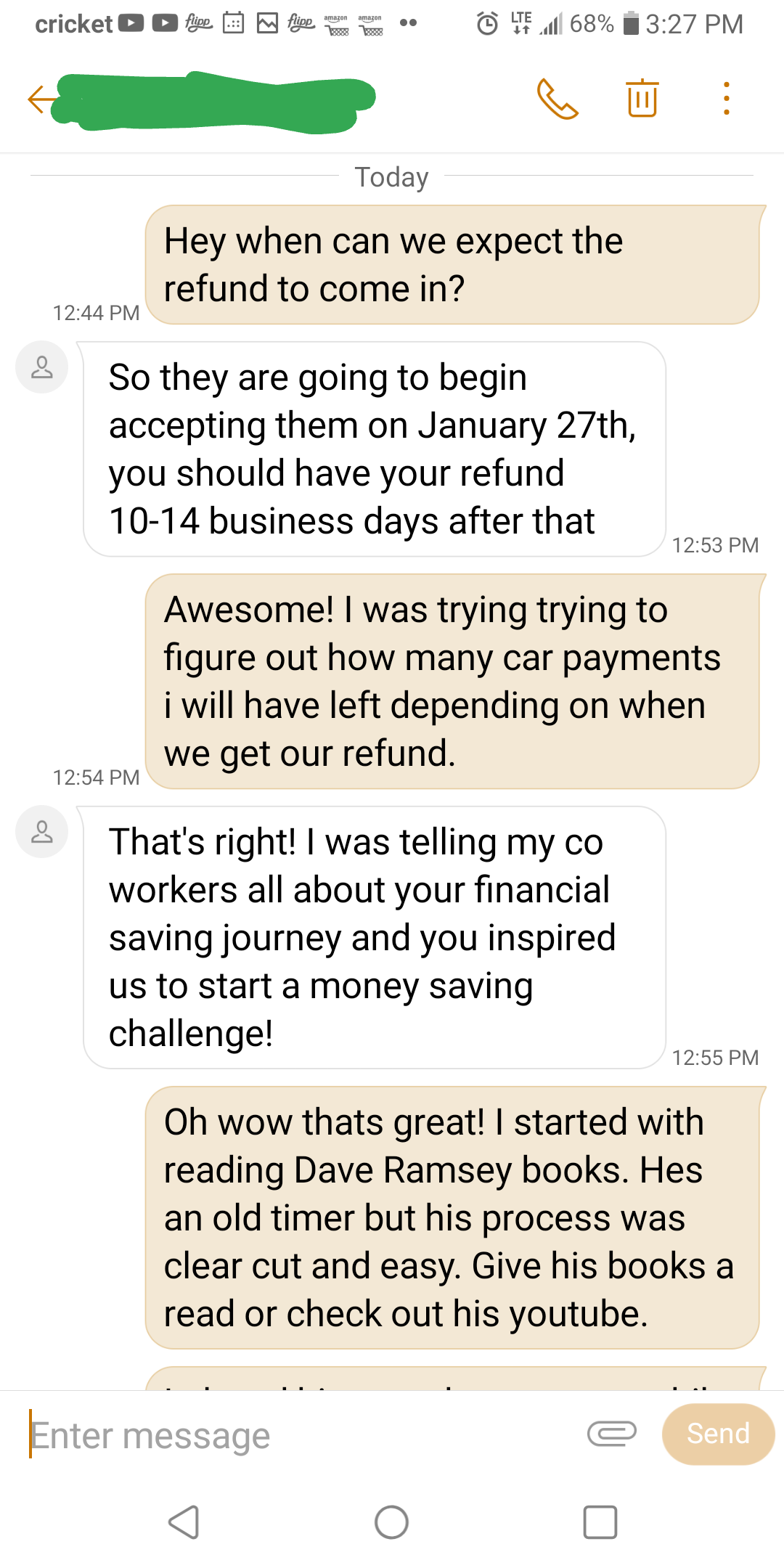The image size is (784, 1568).
Task: Call this contact with the phone icon
Action: (x=557, y=99)
